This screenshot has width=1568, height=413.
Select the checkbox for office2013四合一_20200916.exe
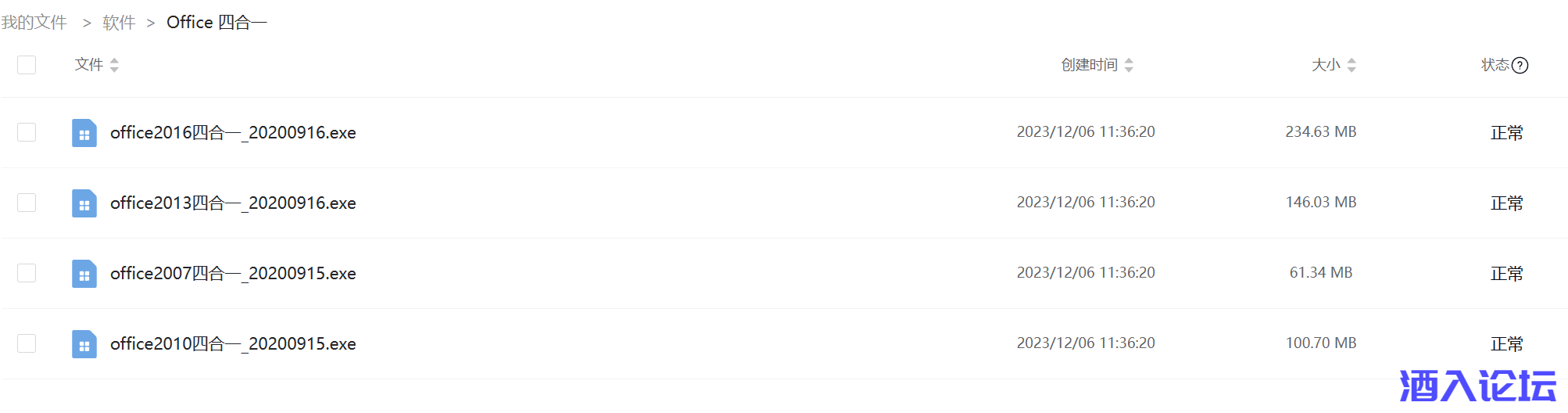(27, 203)
